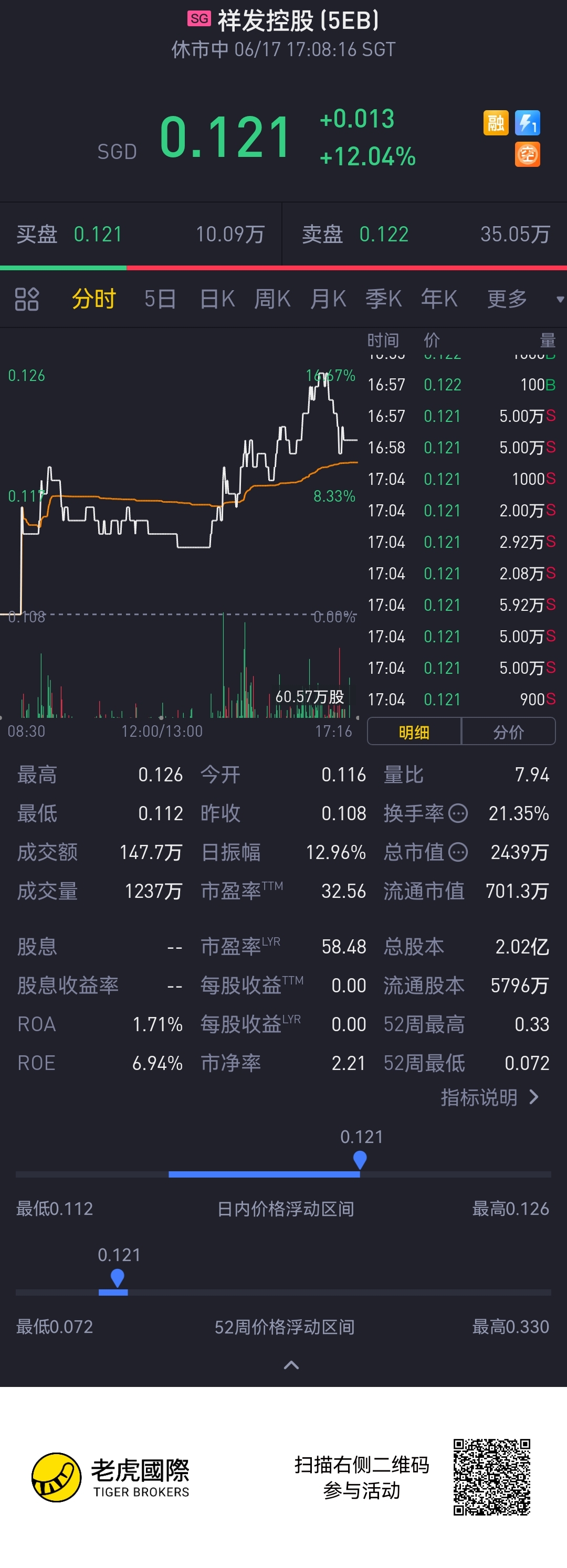Tap the blue lightning badge
This screenshot has height=1568, width=567.
(528, 123)
